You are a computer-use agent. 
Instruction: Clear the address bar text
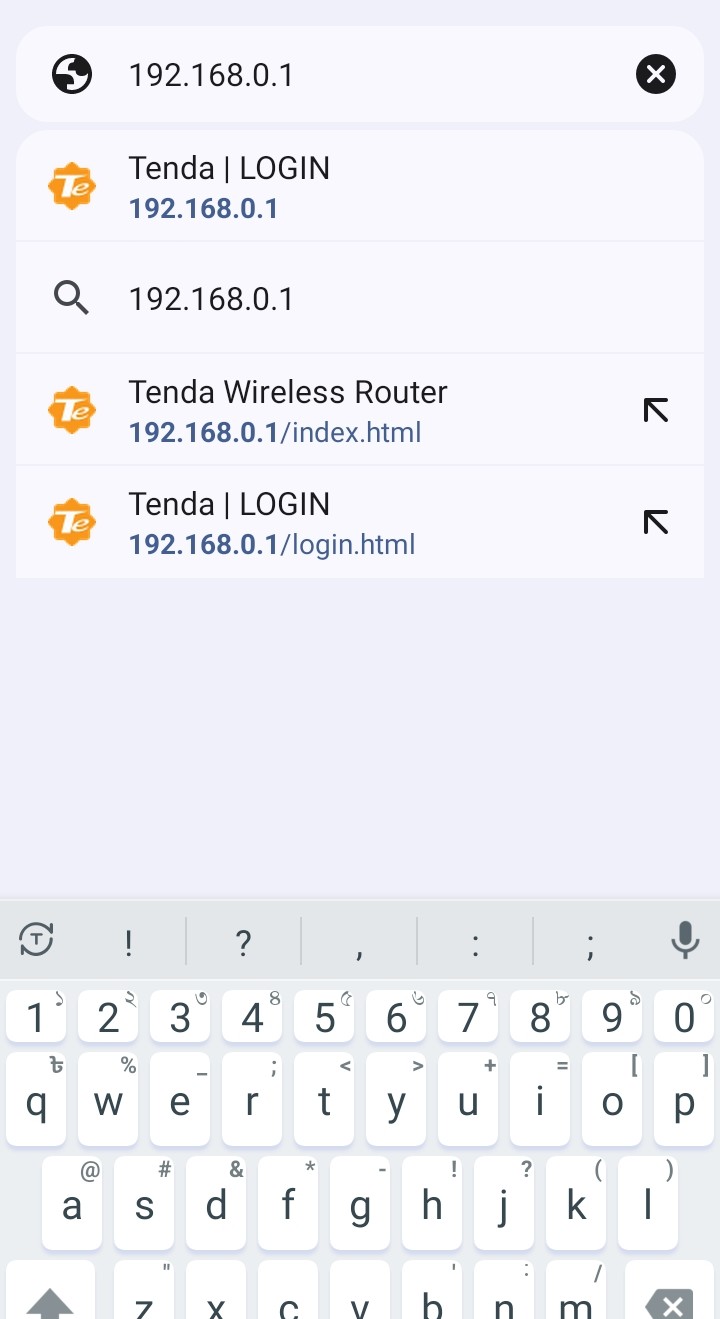[656, 74]
